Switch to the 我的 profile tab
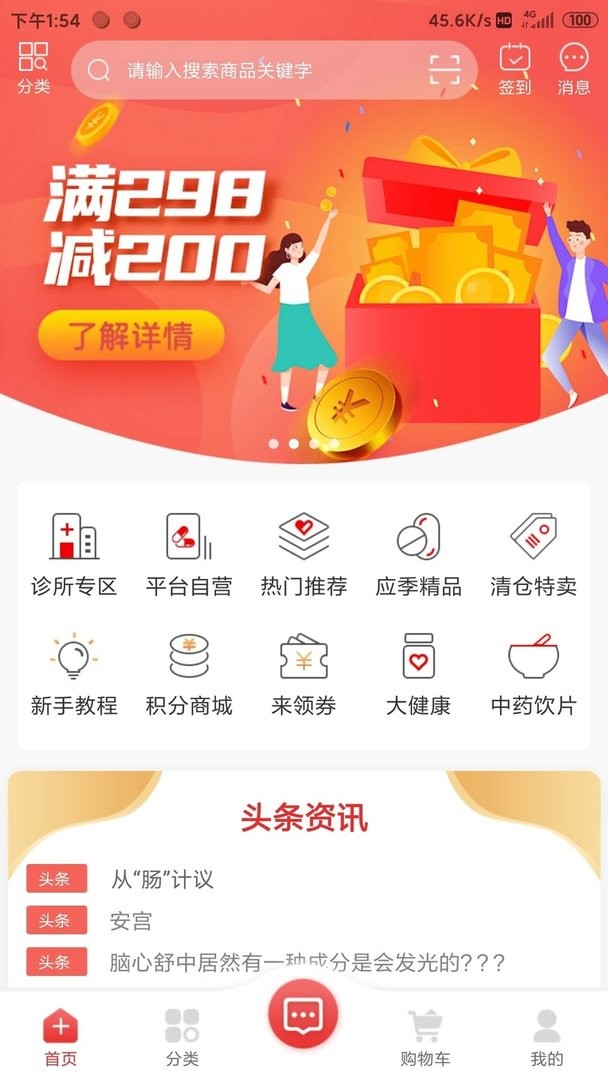 (x=546, y=1037)
